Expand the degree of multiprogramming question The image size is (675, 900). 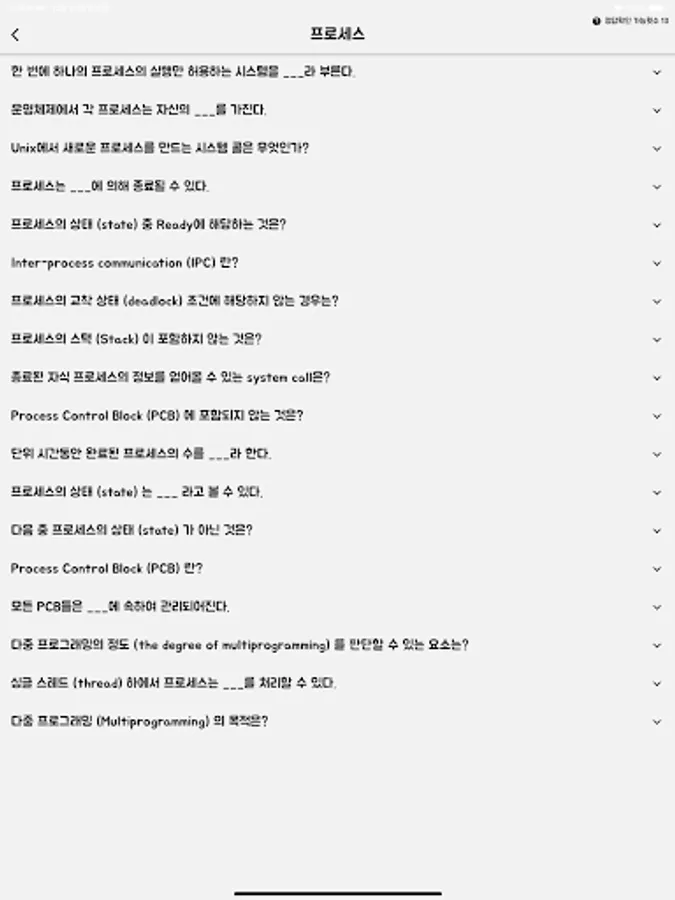(338, 645)
